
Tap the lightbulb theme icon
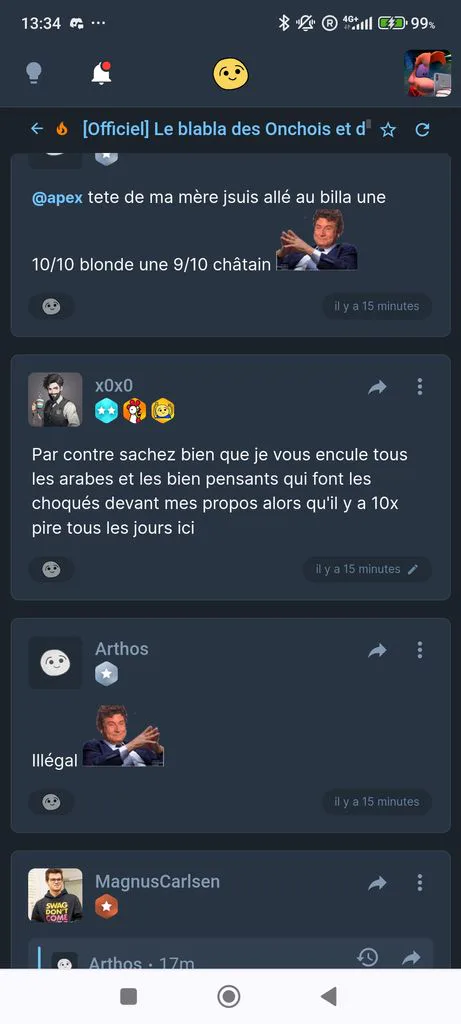click(34, 74)
